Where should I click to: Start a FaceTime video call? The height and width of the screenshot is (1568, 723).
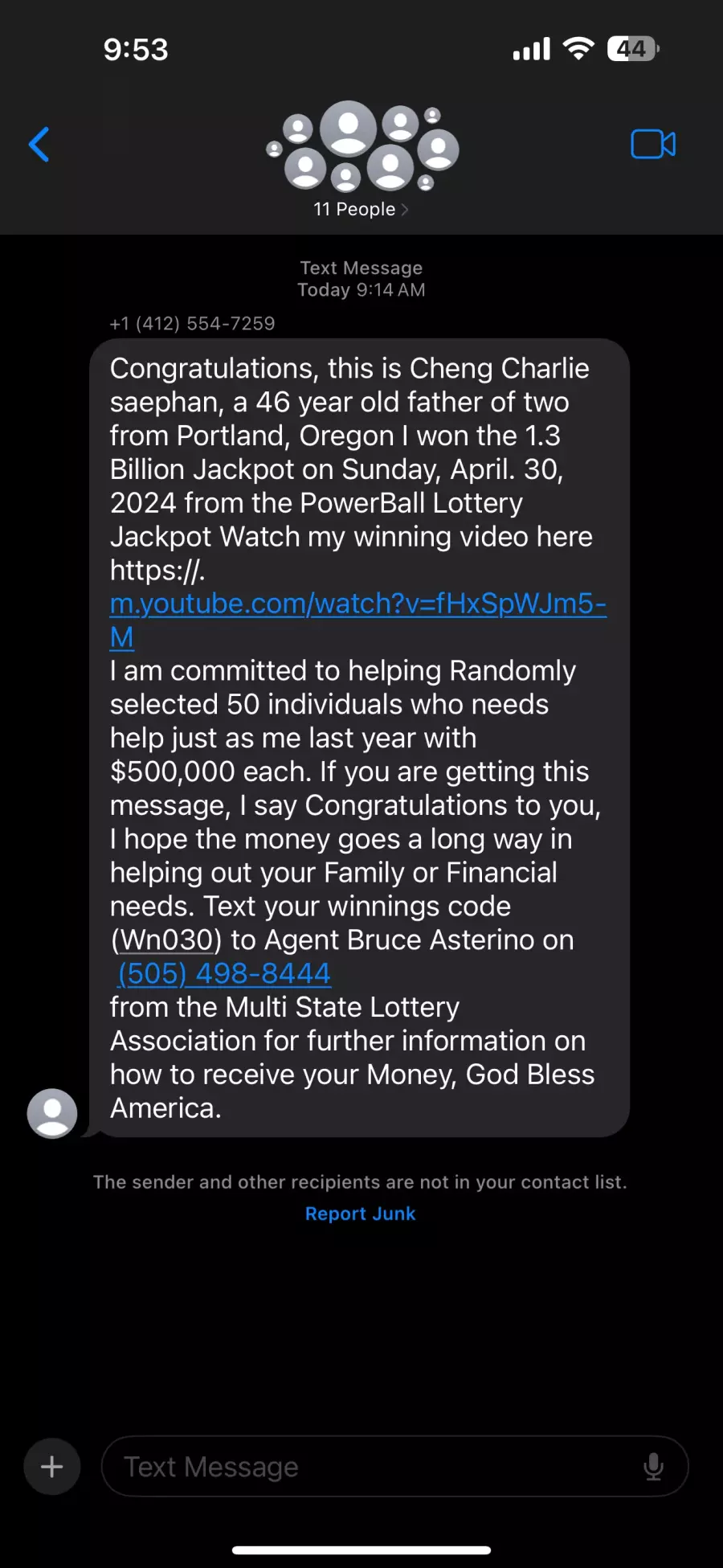(x=653, y=145)
